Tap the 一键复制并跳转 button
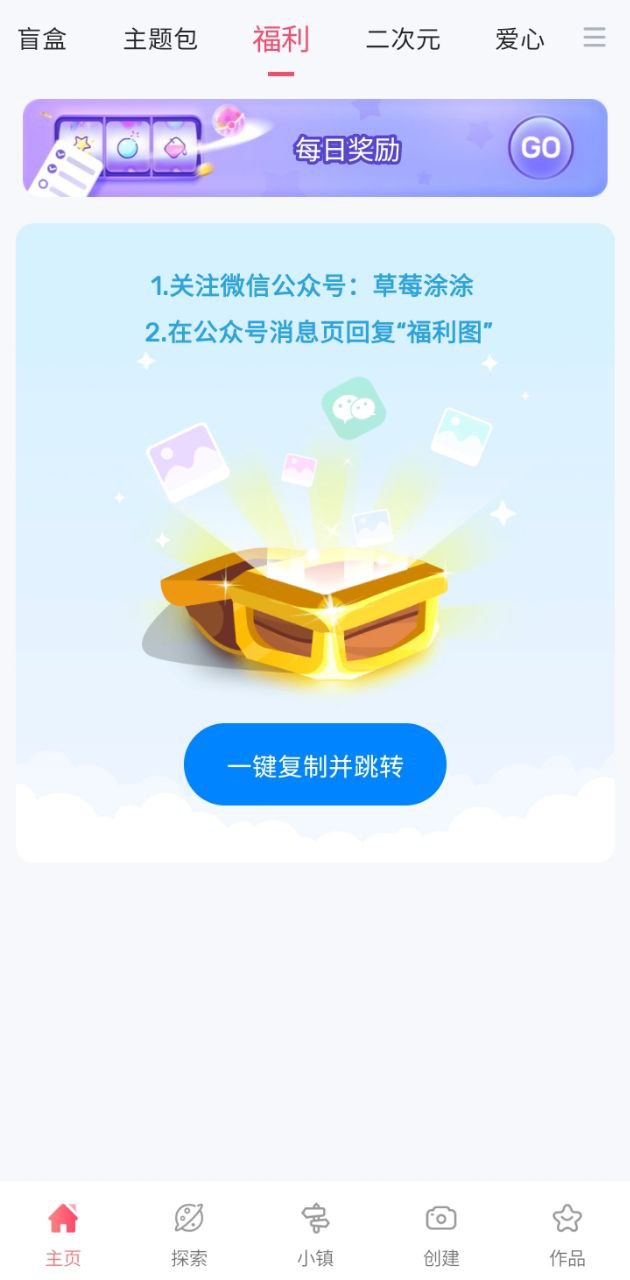630x1280 pixels. click(315, 765)
